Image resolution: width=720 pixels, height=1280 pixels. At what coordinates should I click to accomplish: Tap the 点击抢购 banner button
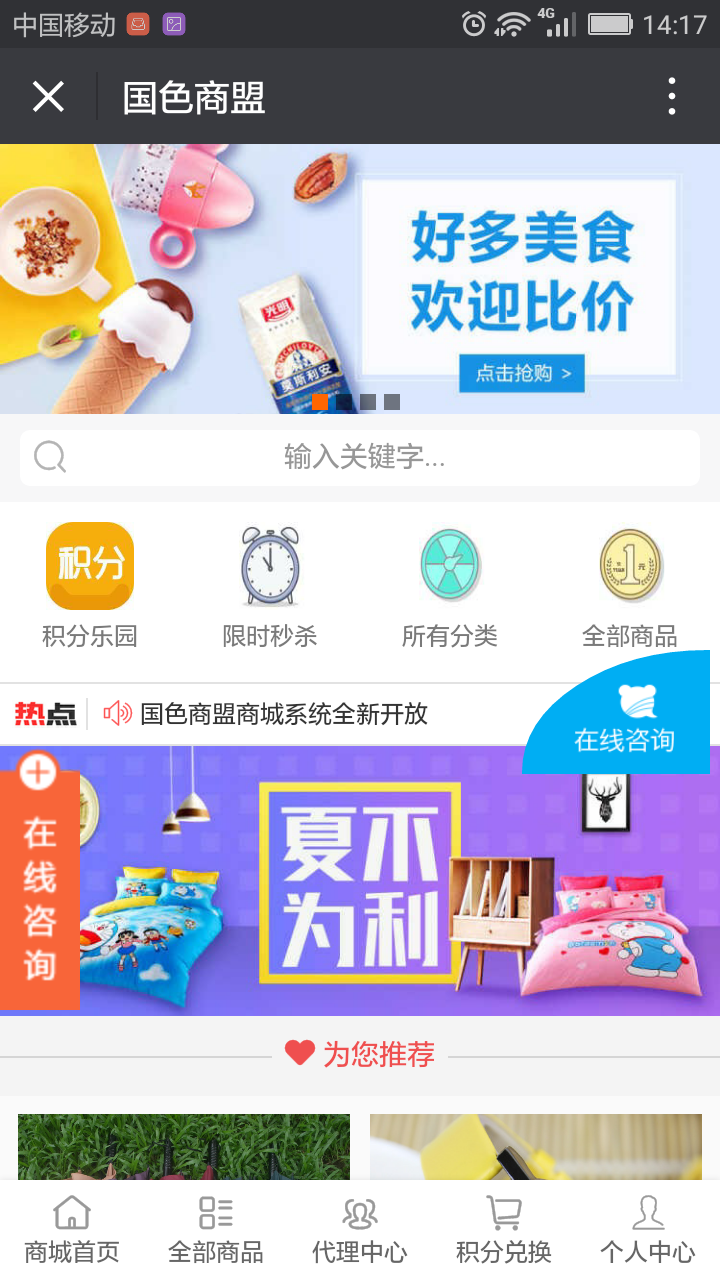coord(521,373)
